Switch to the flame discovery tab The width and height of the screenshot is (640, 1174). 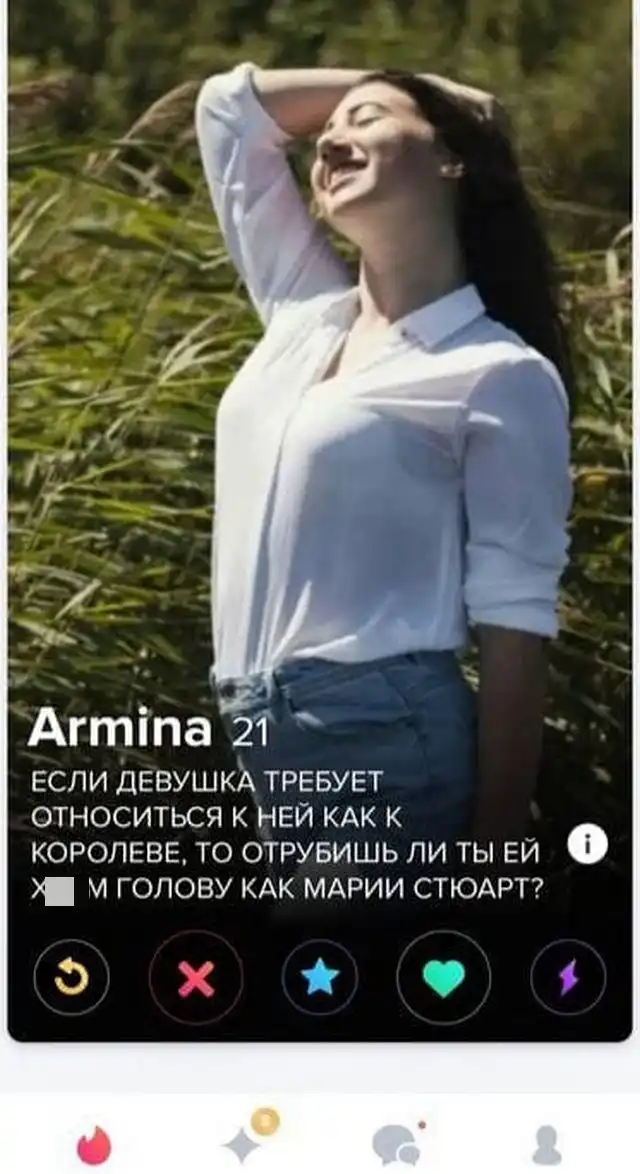click(x=96, y=1144)
